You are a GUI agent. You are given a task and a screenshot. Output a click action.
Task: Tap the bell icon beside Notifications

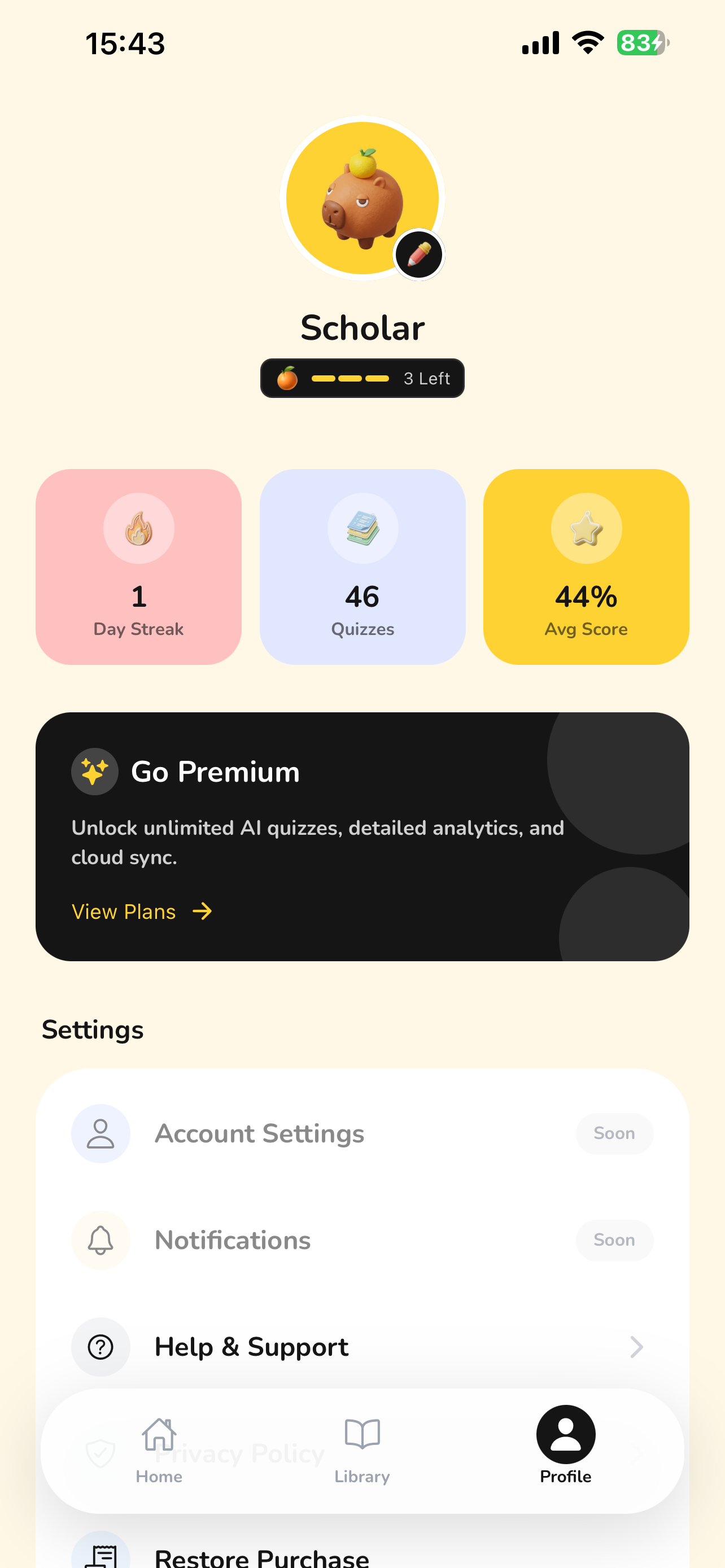[101, 1240]
